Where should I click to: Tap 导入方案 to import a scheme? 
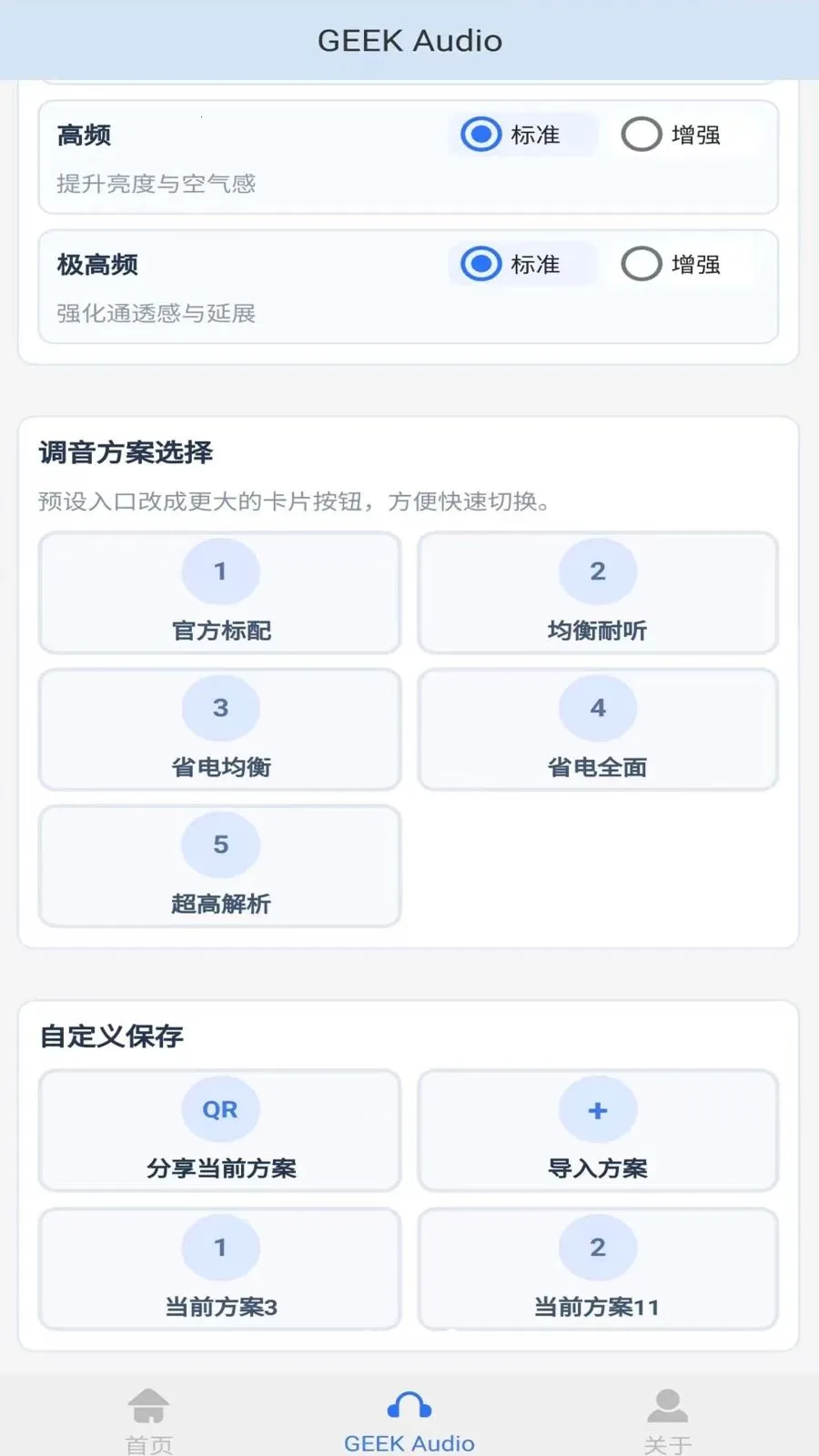pos(598,1132)
